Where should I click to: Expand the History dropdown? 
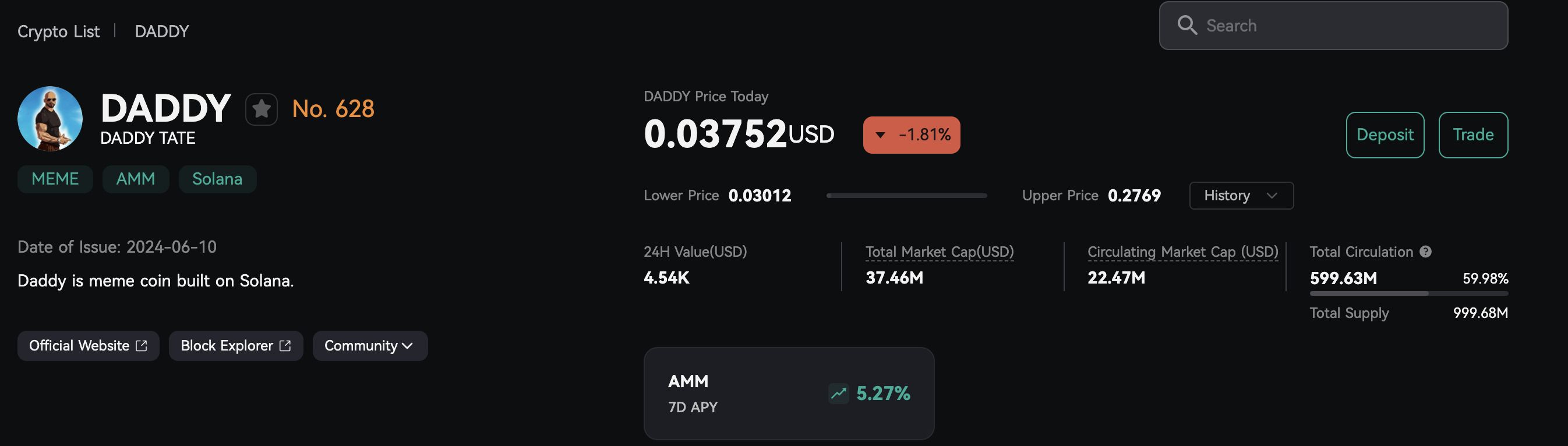click(1241, 196)
